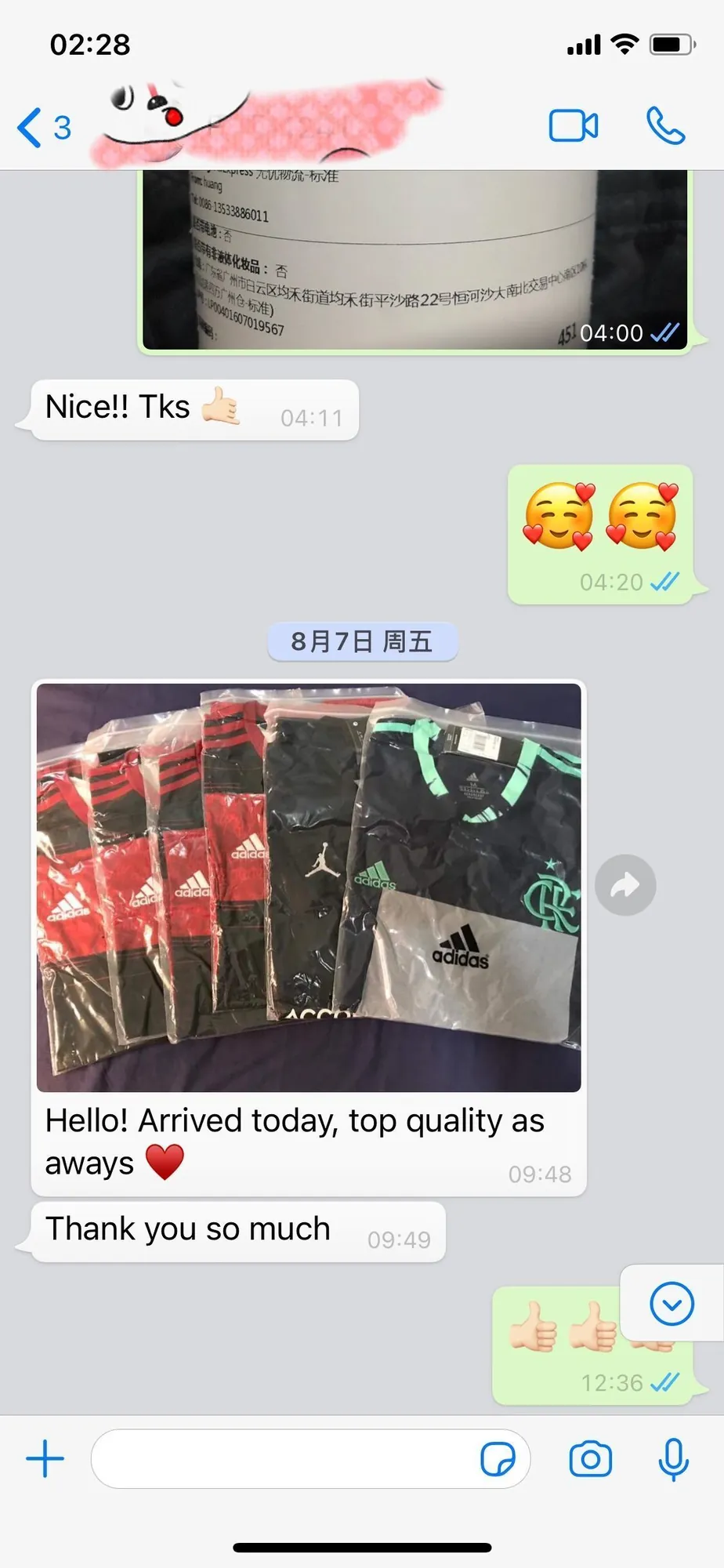Tap the microphone to record voice message
Image resolution: width=724 pixels, height=1568 pixels.
673,1460
